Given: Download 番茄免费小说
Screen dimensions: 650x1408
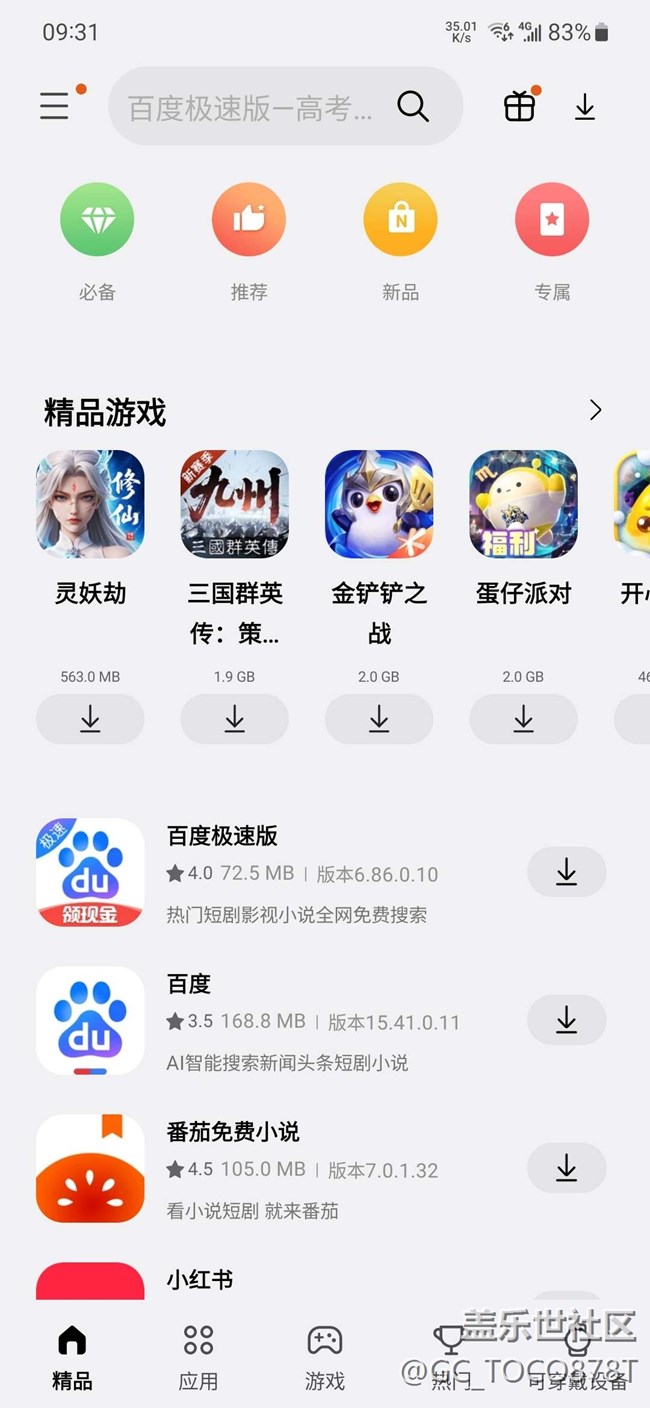Looking at the screenshot, I should coord(566,1167).
